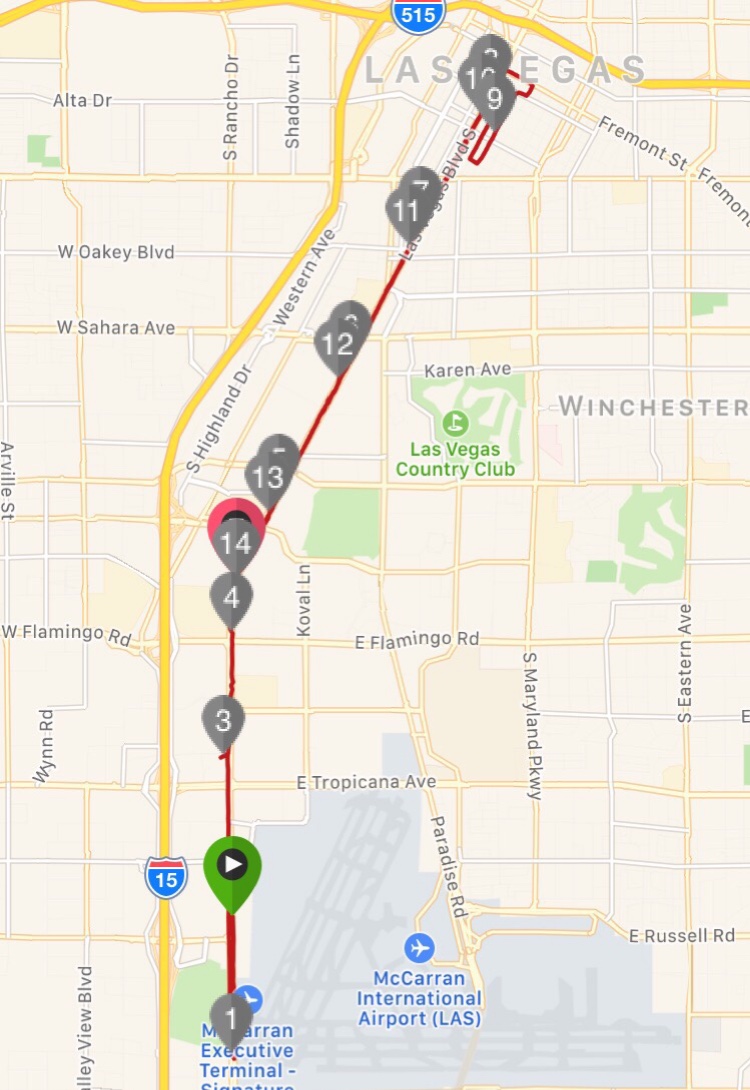Tap mile marker 12 near Sahara Ave
The image size is (750, 1090).
pos(337,345)
